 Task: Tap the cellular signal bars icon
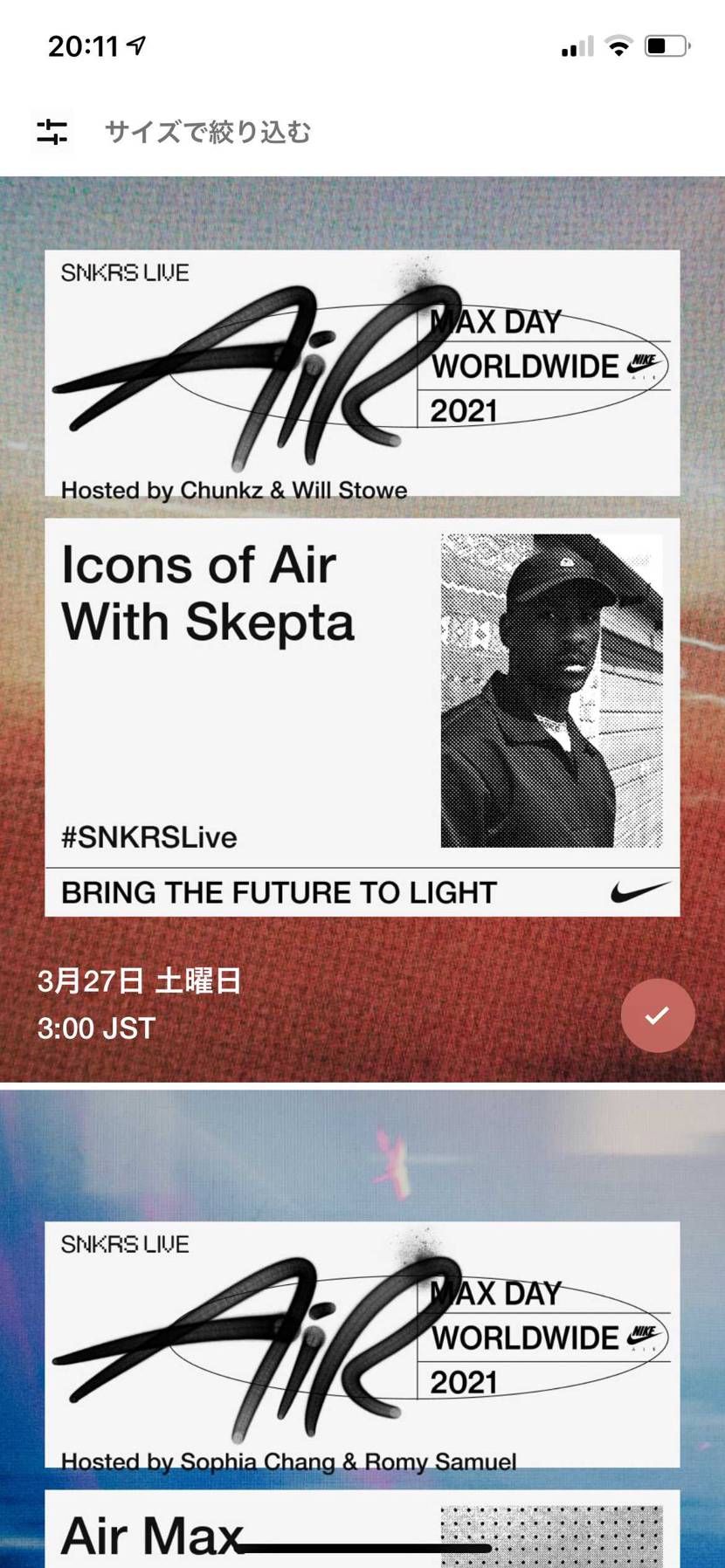[576, 46]
